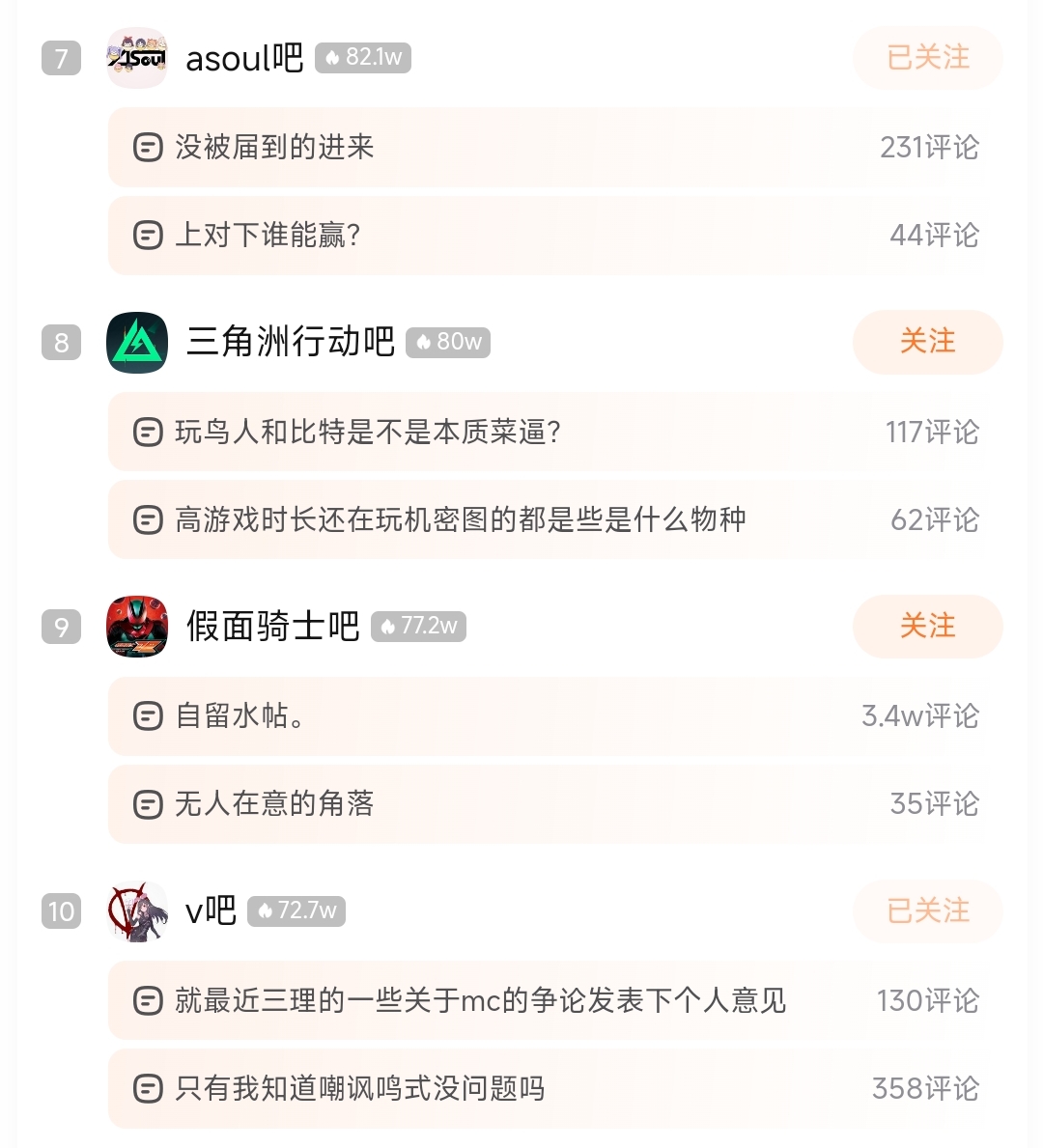This screenshot has height=1148, width=1043.
Task: Open the post 只有我知道嘲讽鸣式没问题吗
Action: tap(359, 1089)
